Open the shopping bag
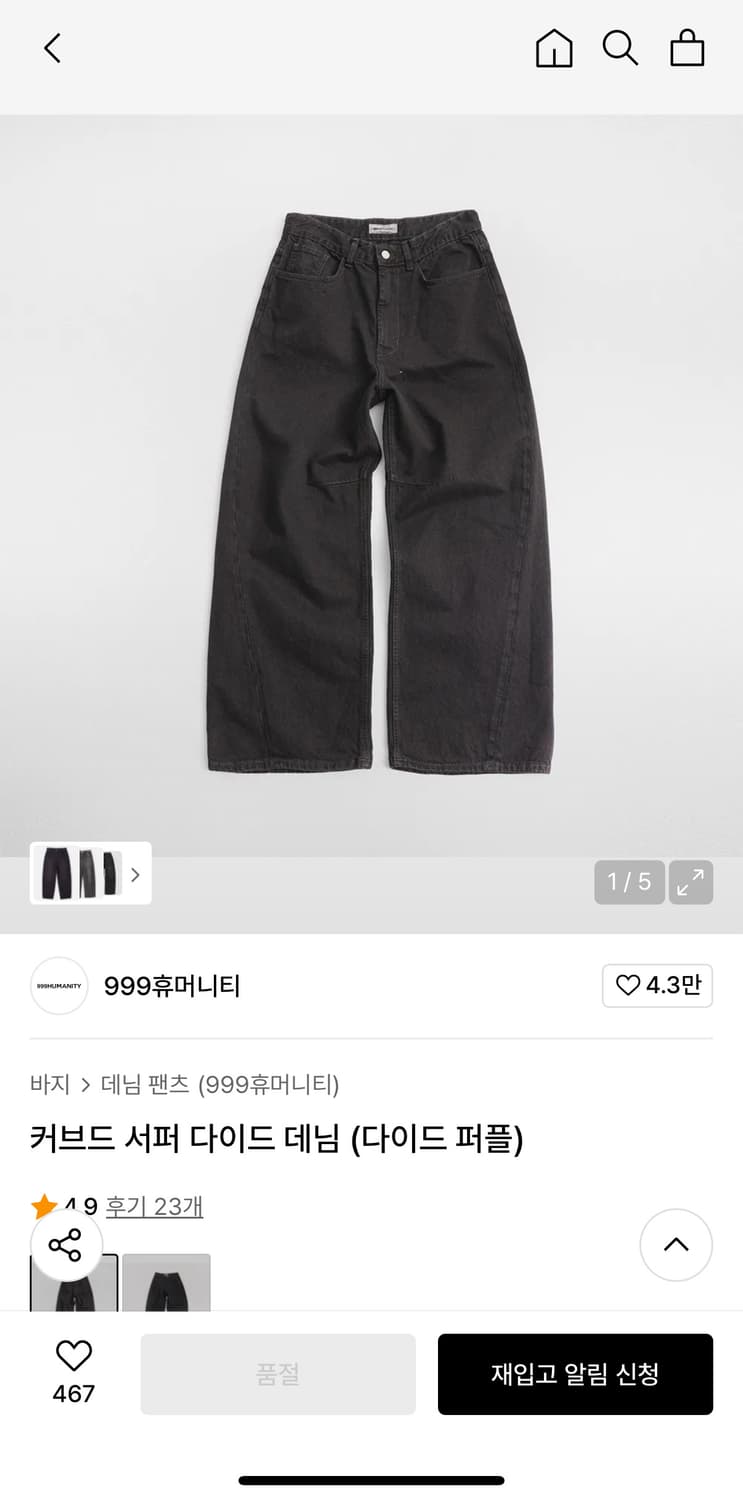The image size is (743, 1500). tap(687, 47)
